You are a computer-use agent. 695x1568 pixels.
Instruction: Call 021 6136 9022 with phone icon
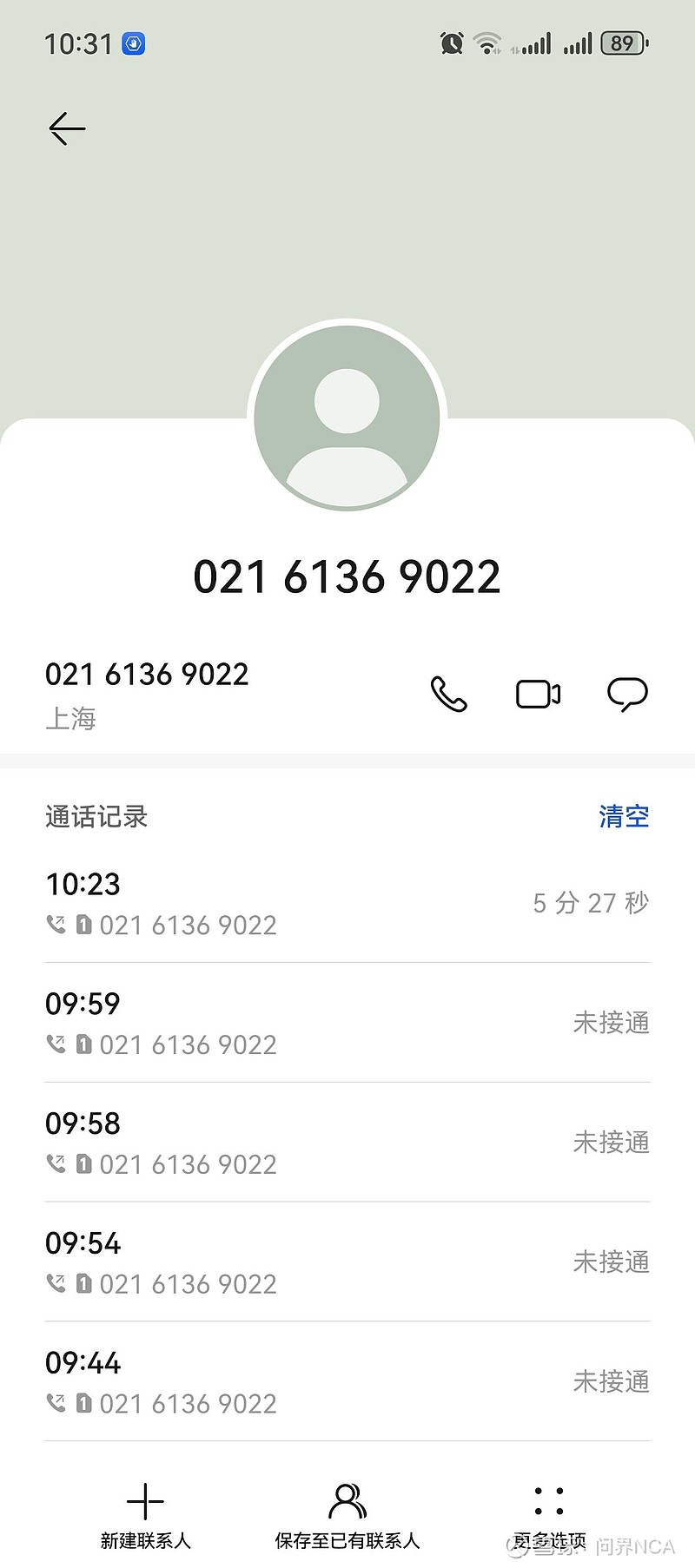(x=448, y=694)
